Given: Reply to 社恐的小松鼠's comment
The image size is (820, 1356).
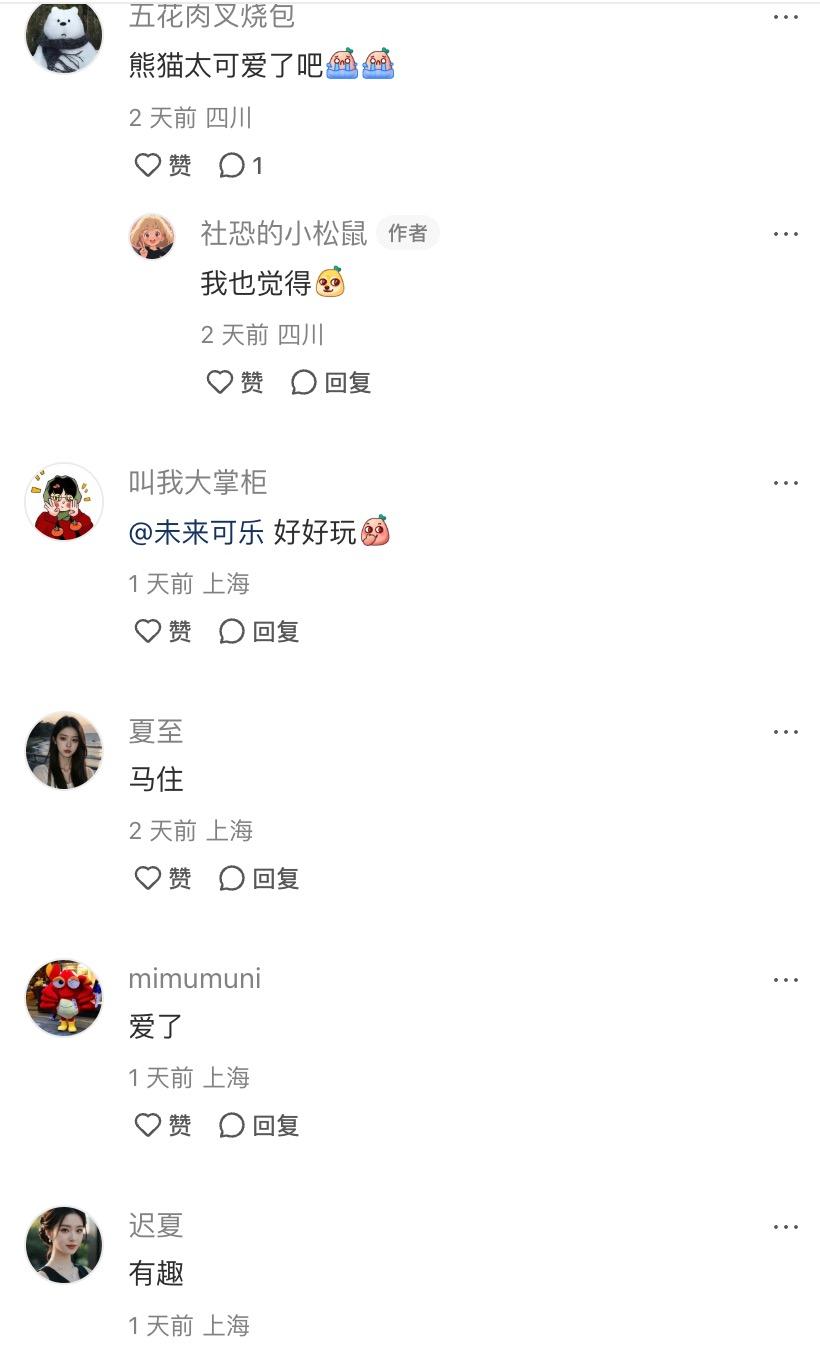Looking at the screenshot, I should pyautogui.click(x=331, y=382).
